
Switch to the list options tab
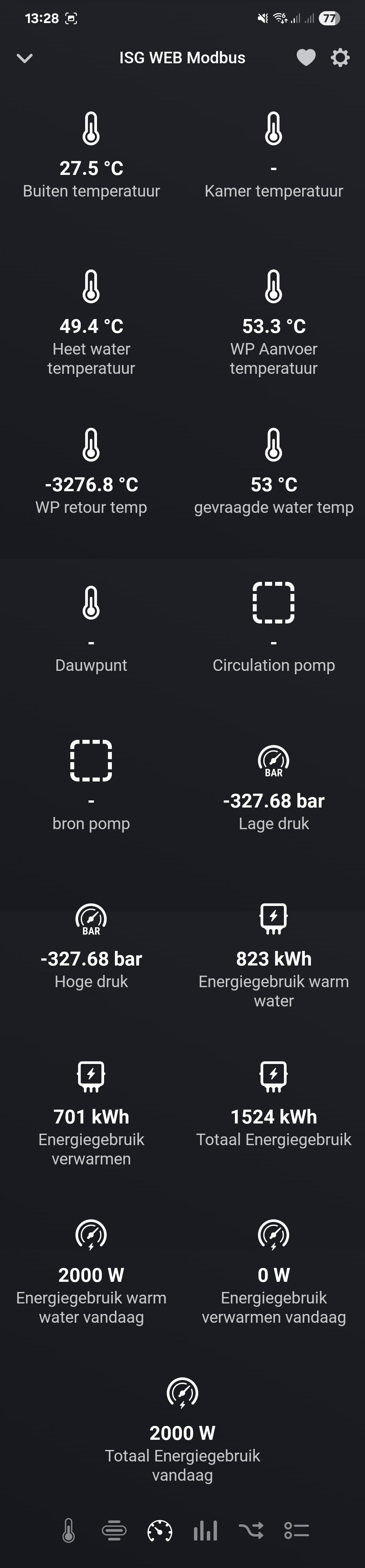(297, 1530)
